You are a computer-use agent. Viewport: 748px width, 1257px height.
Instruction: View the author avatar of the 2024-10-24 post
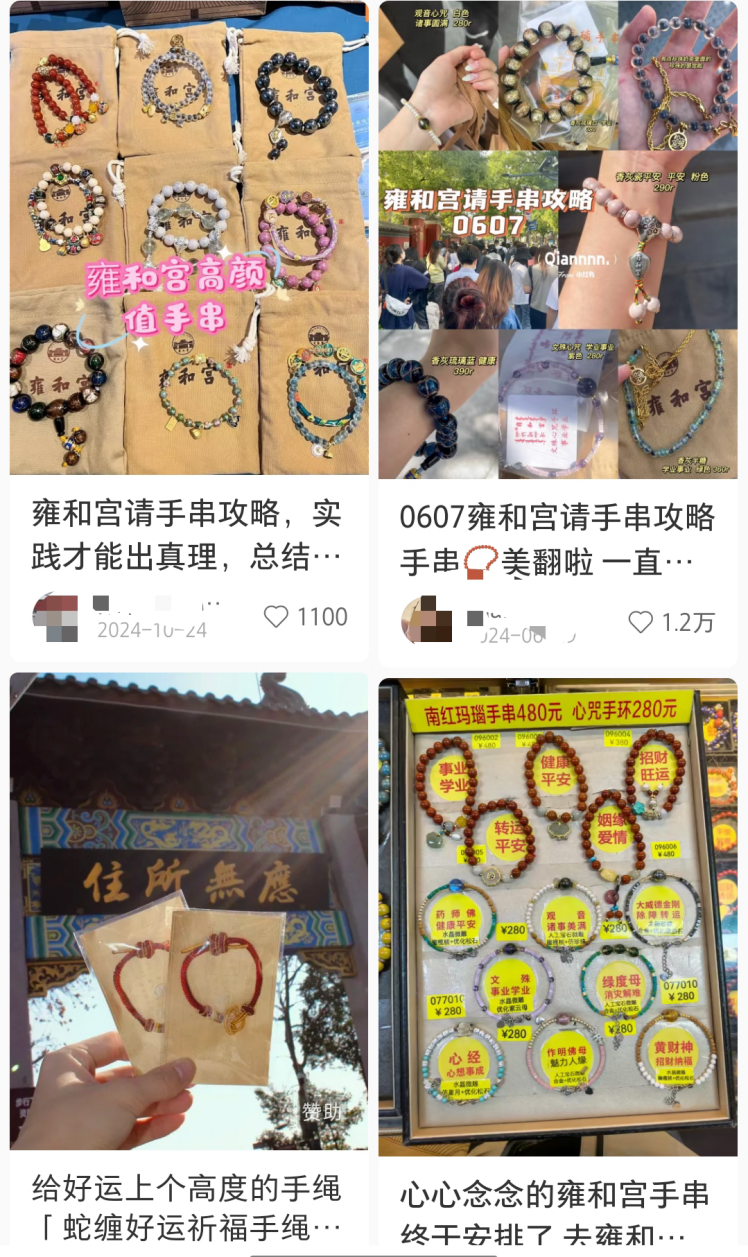pyautogui.click(x=55, y=618)
